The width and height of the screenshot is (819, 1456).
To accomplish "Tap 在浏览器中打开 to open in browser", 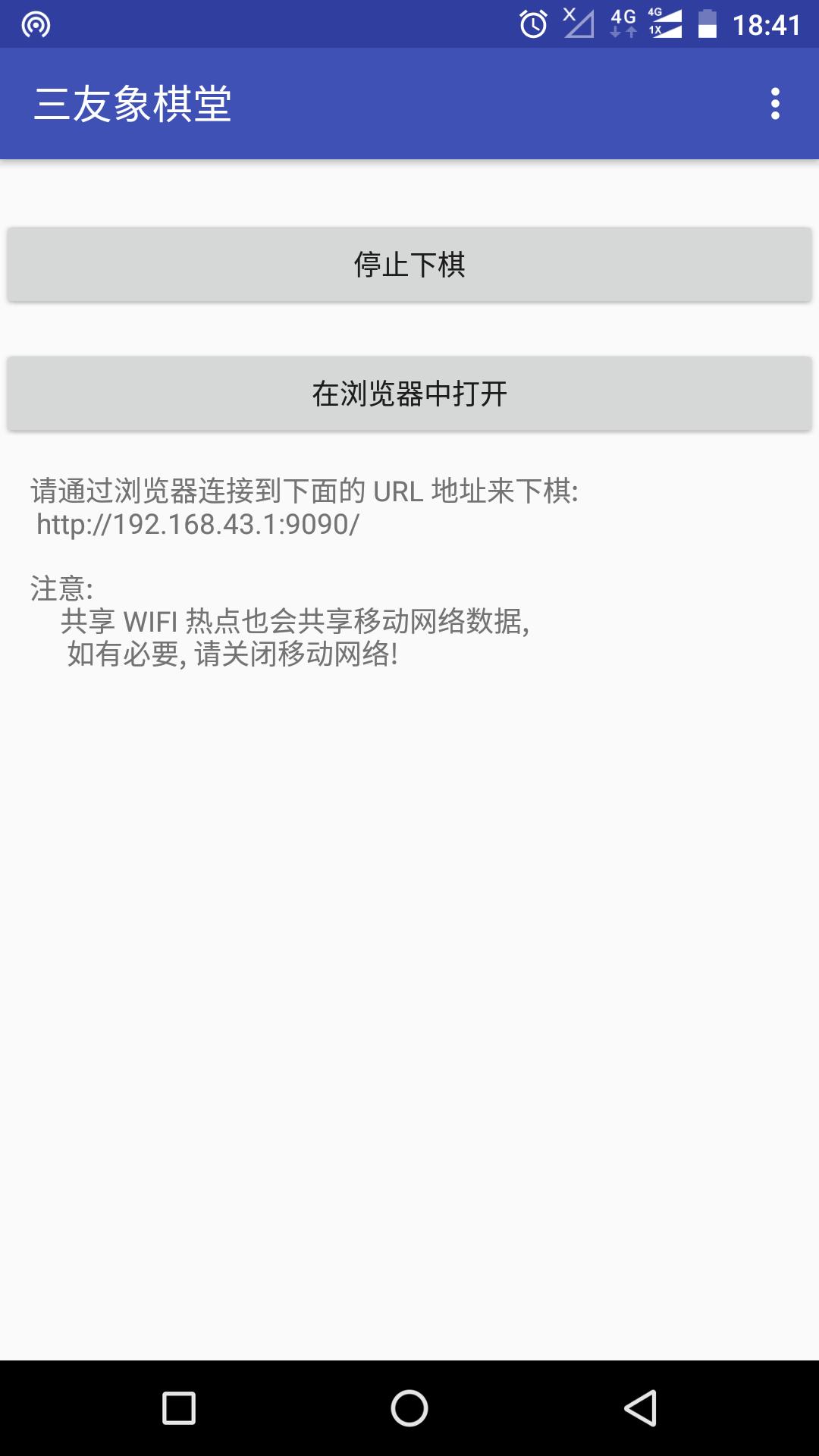I will pyautogui.click(x=409, y=394).
